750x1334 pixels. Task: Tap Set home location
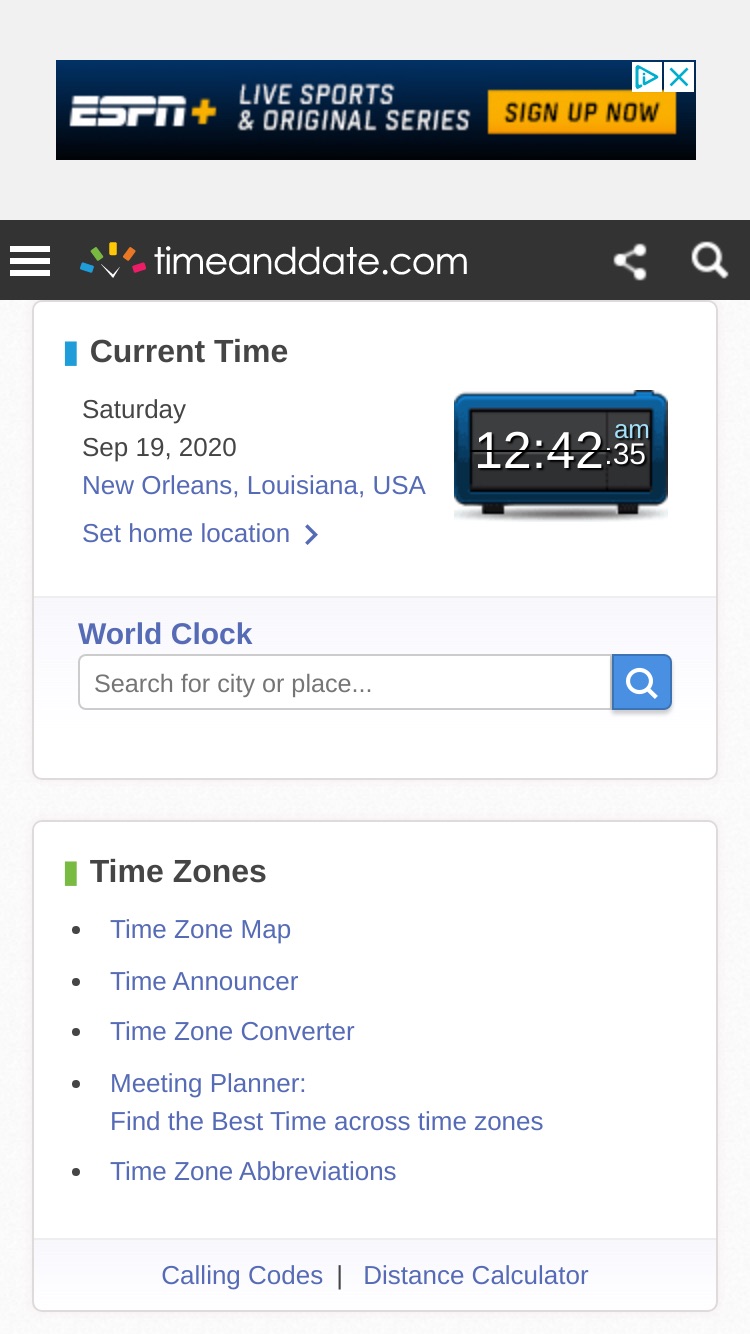200,534
